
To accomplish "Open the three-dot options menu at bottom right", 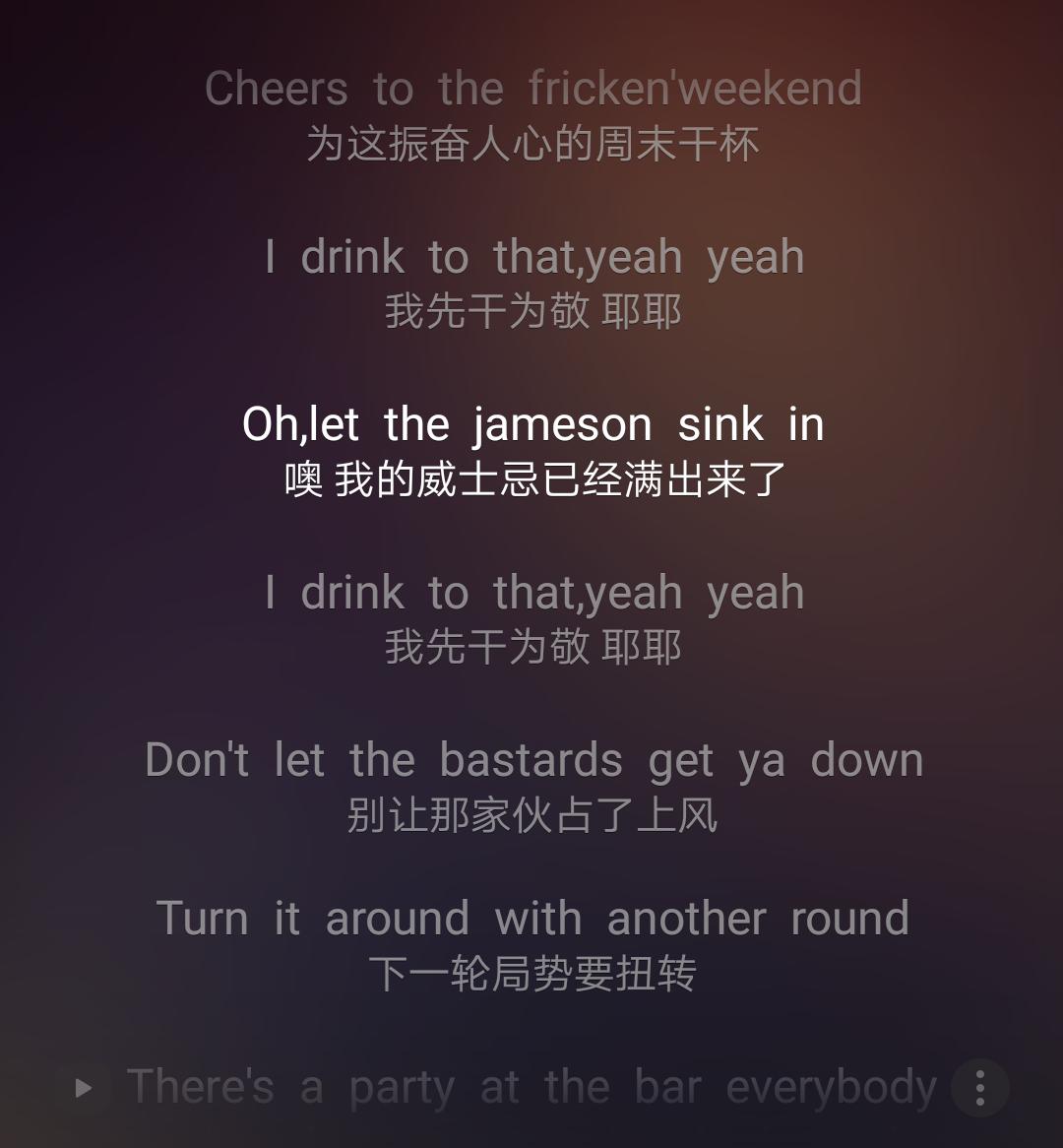I will pyautogui.click(x=979, y=1088).
